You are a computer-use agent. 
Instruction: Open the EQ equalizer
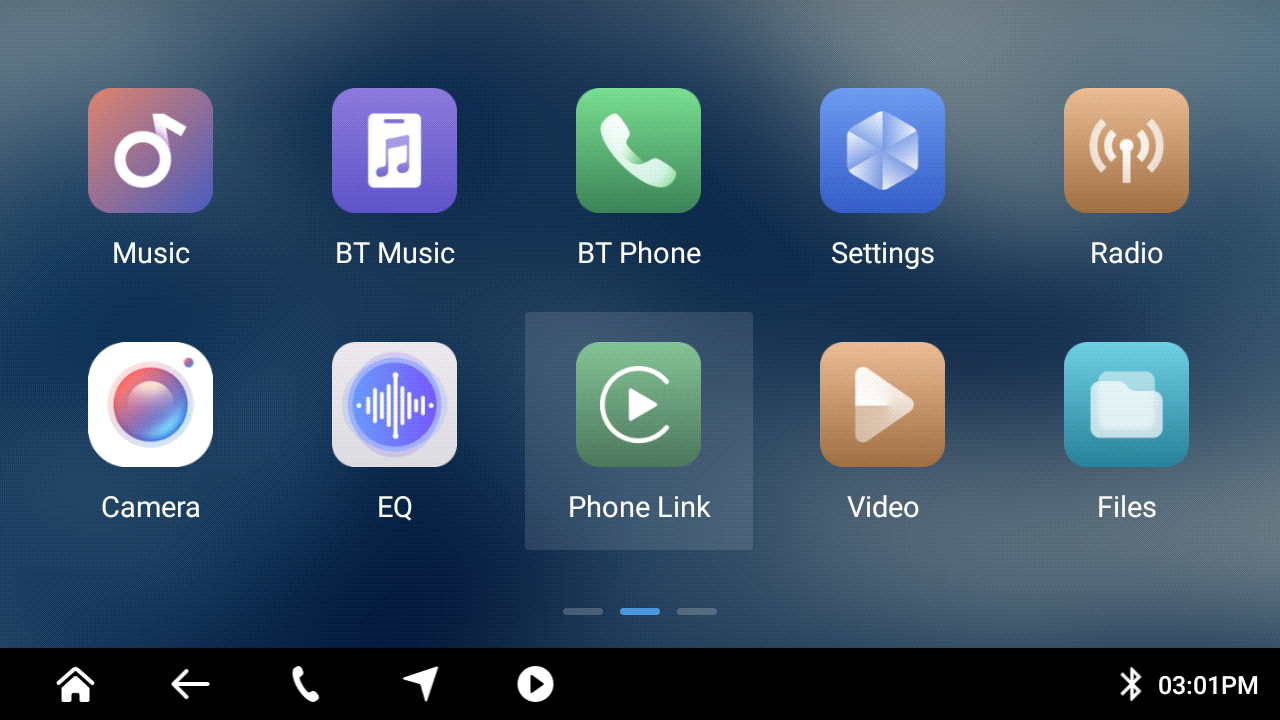pos(394,405)
